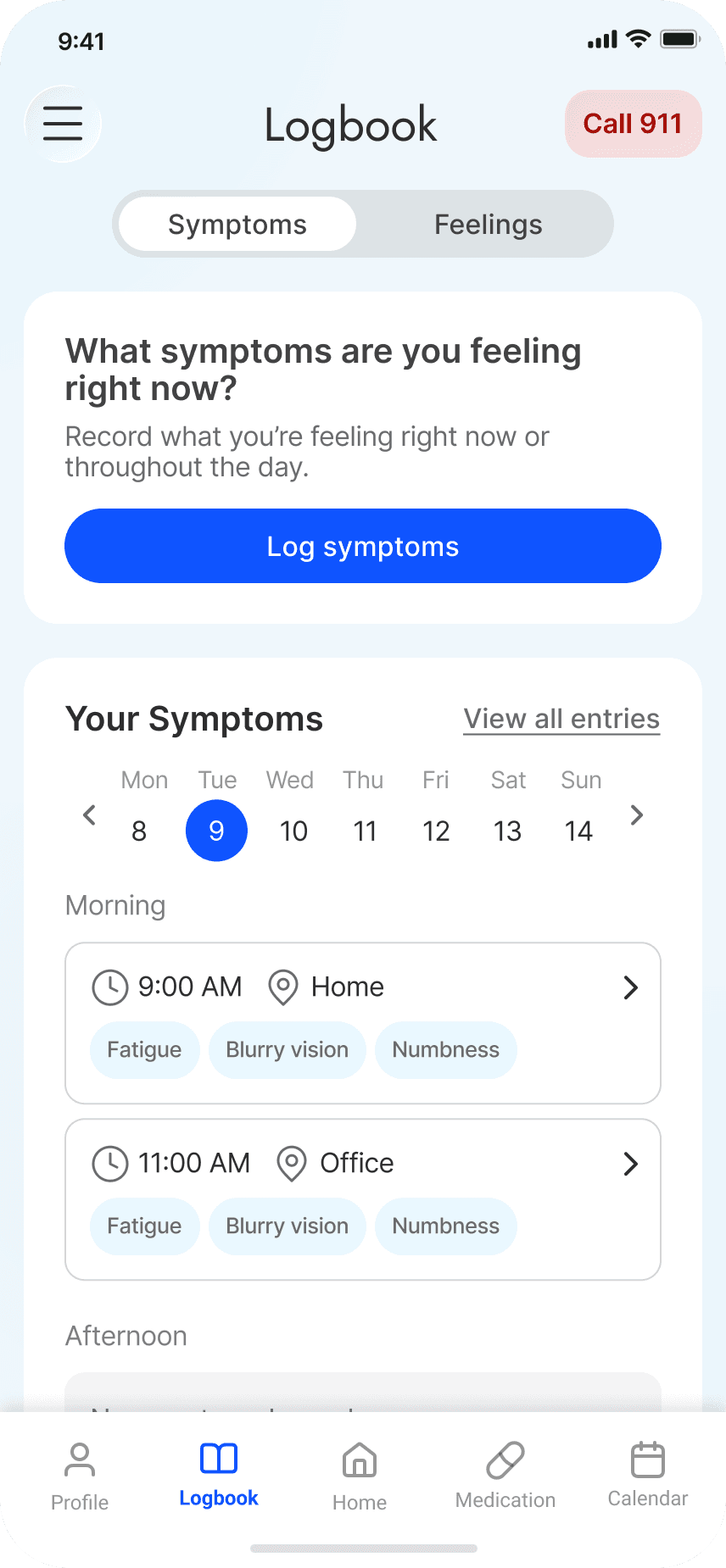Open the Medication tab
This screenshot has height=1568, width=726.
(x=505, y=1476)
